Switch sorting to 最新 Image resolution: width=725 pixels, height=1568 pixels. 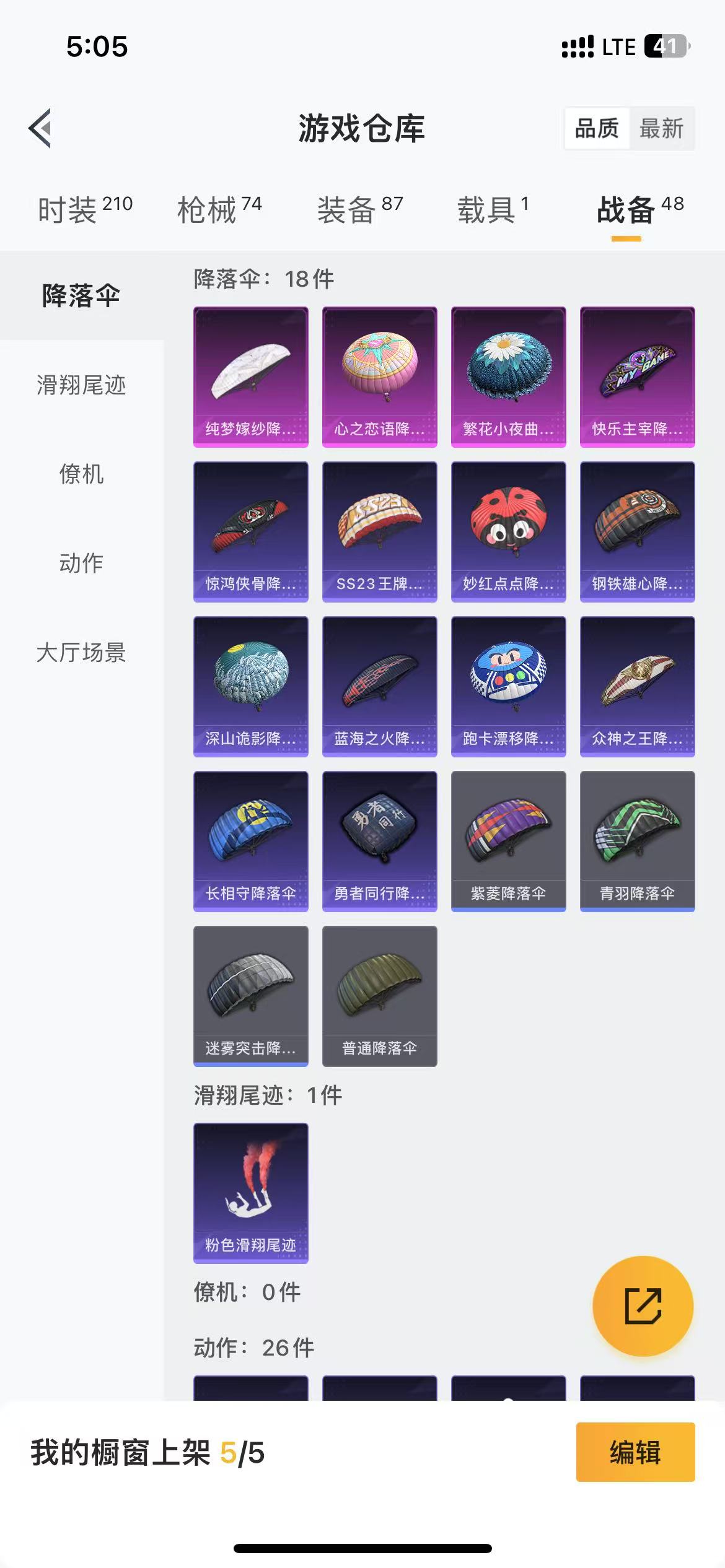[661, 129]
